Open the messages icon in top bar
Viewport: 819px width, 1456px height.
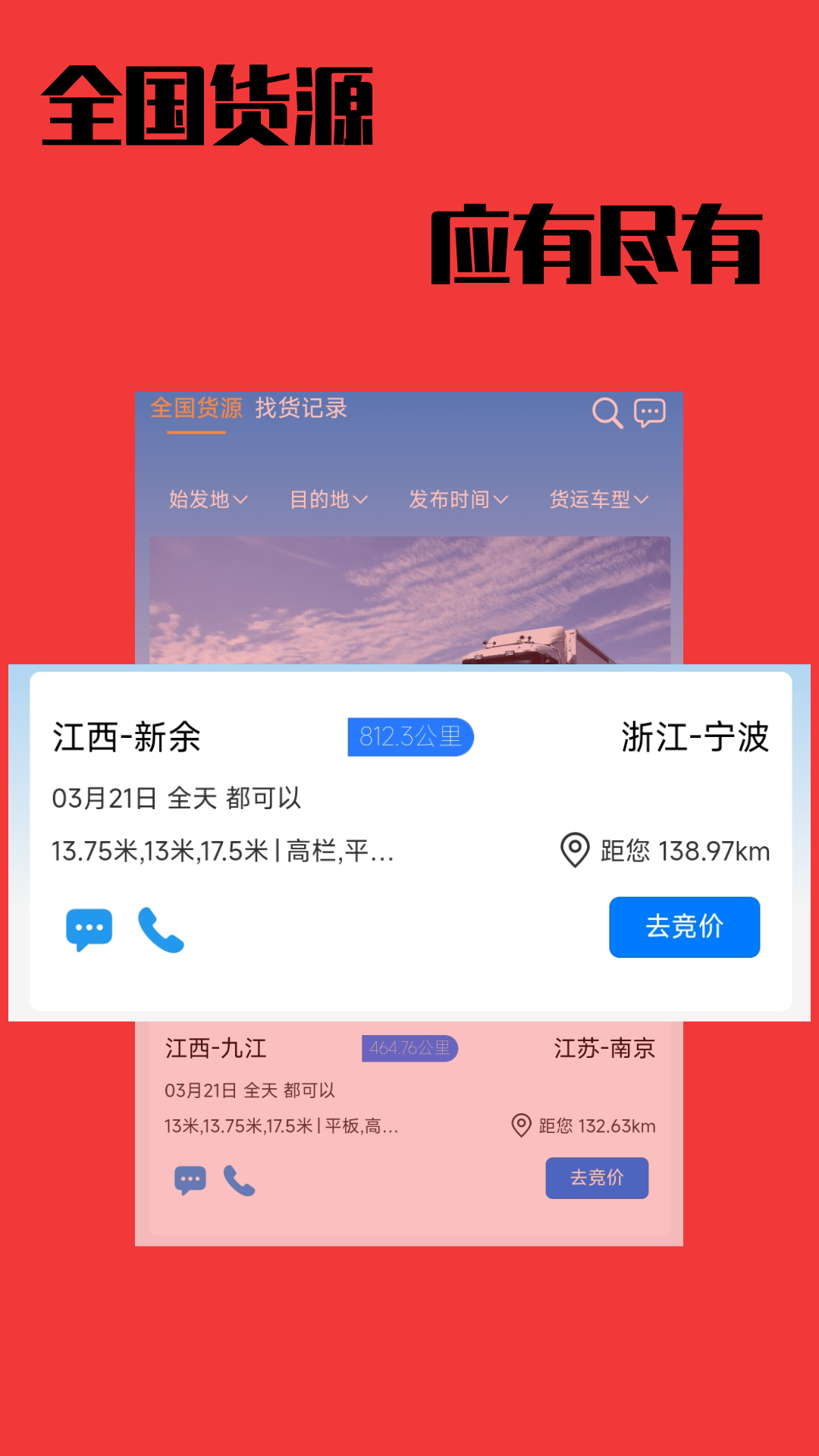click(x=648, y=413)
